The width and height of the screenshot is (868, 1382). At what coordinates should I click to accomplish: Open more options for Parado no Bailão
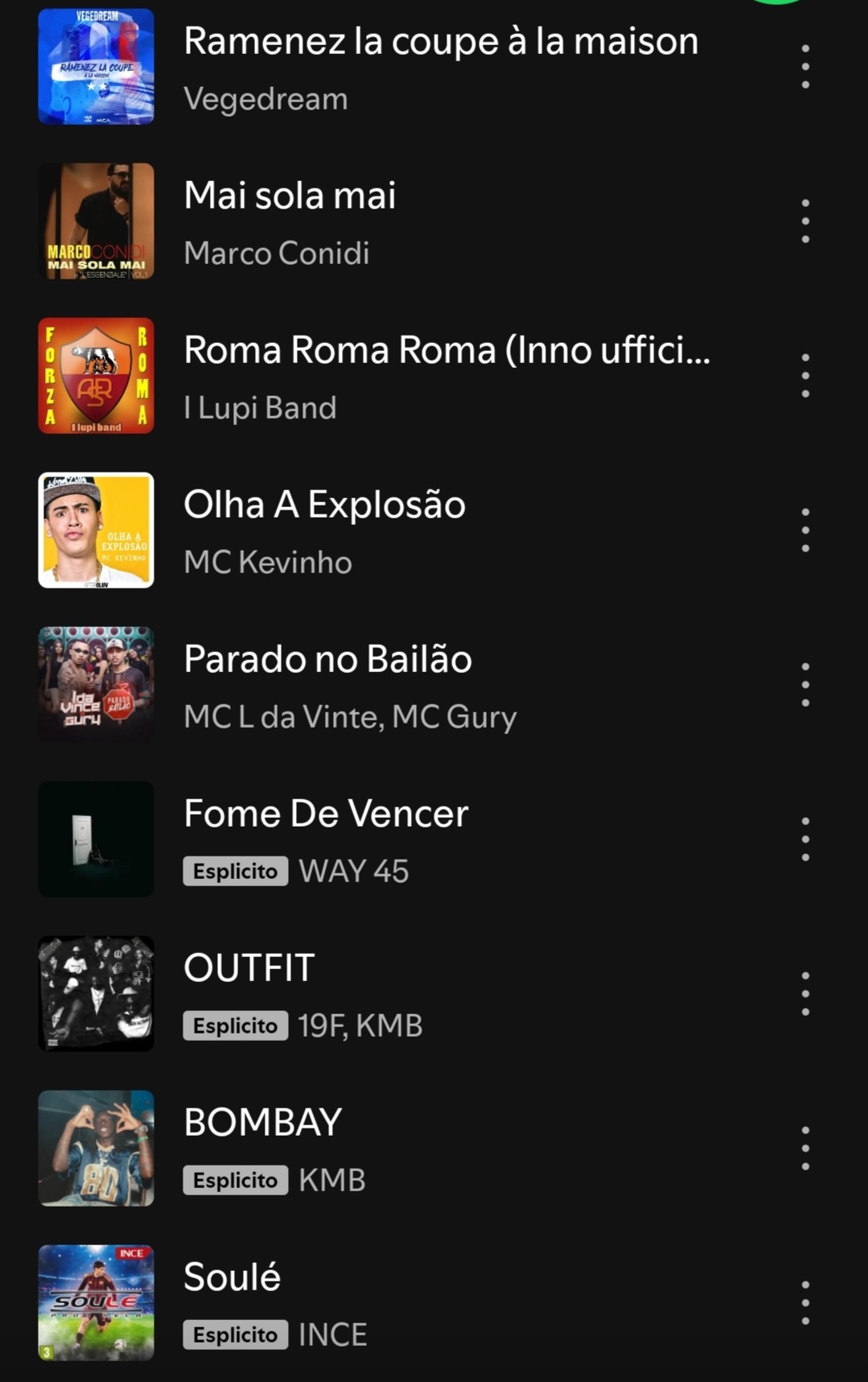click(x=805, y=685)
